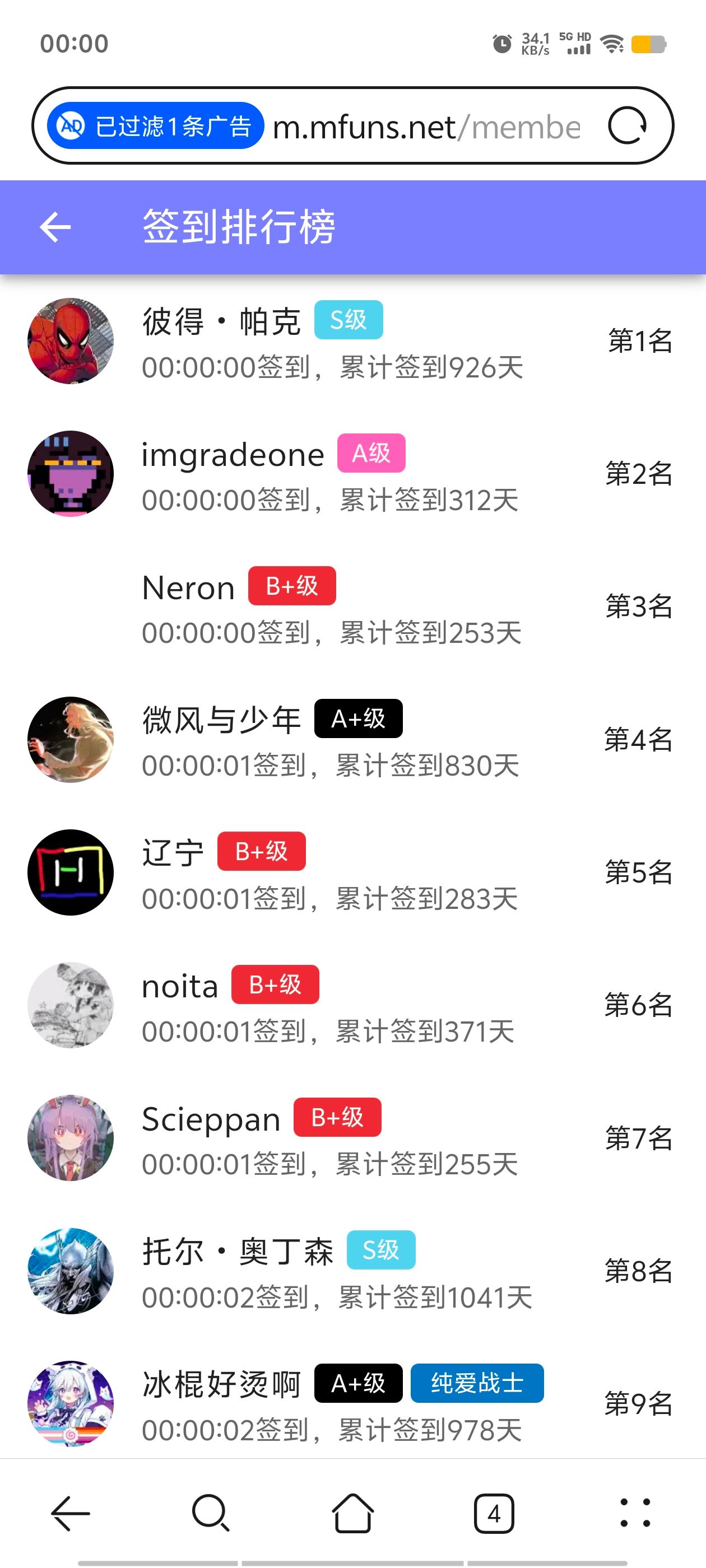Reload the m.mfuns.net page
This screenshot has width=706, height=1568.
[630, 126]
